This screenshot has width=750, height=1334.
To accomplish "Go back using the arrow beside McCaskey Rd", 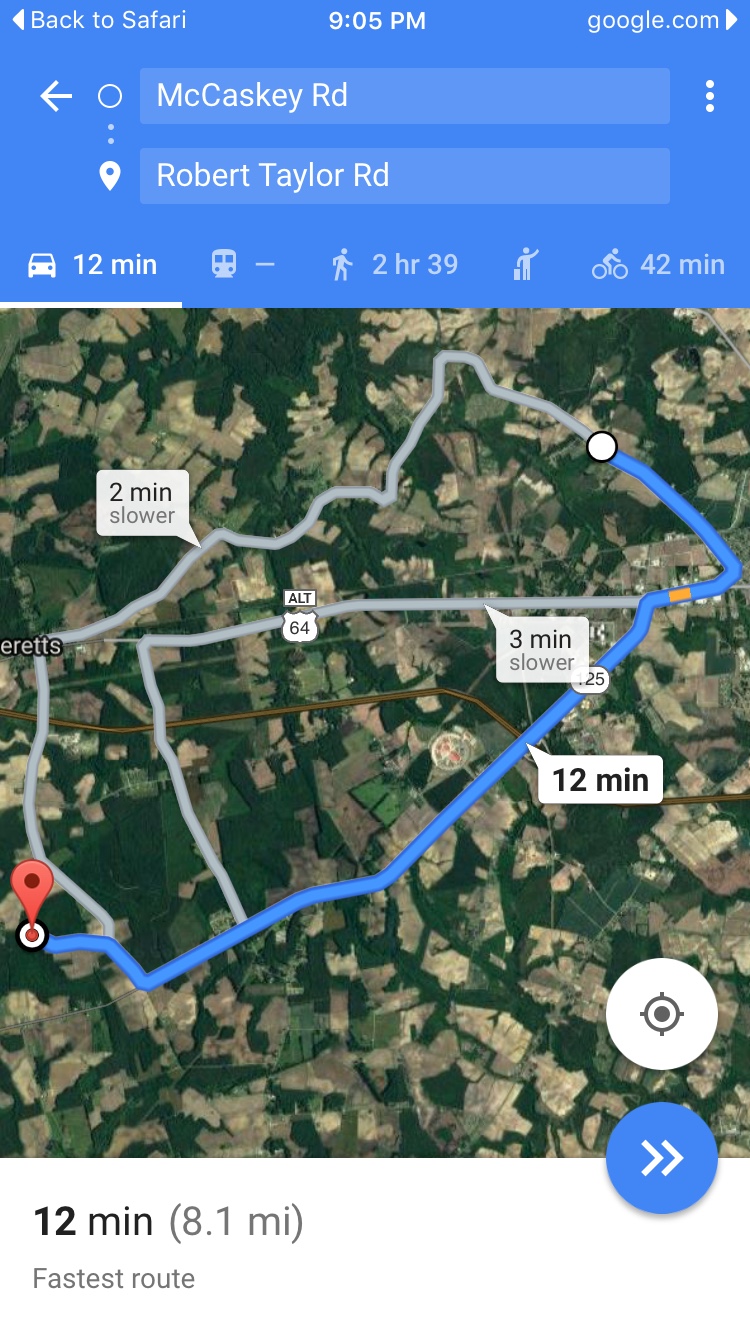I will pyautogui.click(x=56, y=96).
